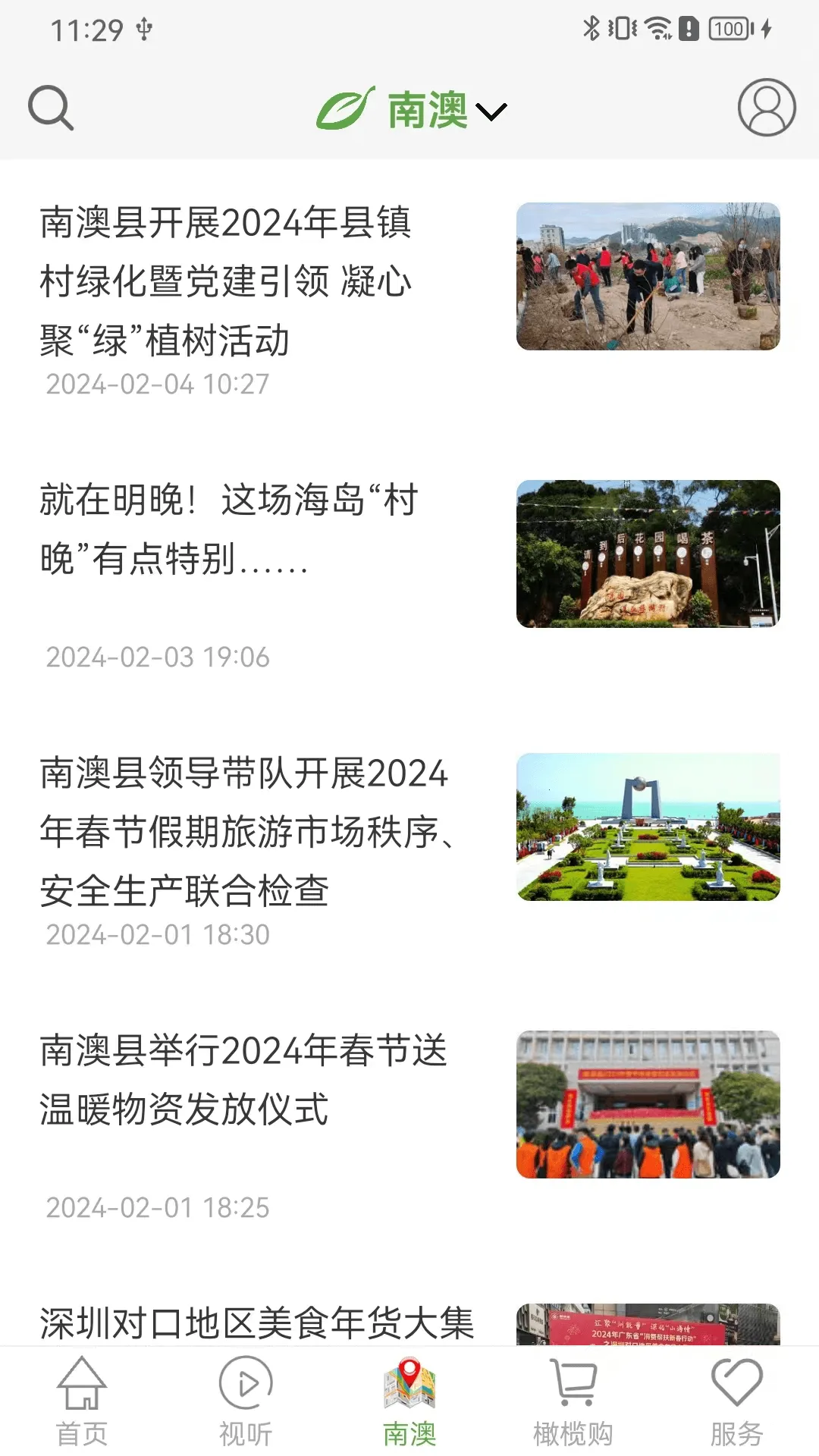Open the search magnifier icon

pos(51,108)
